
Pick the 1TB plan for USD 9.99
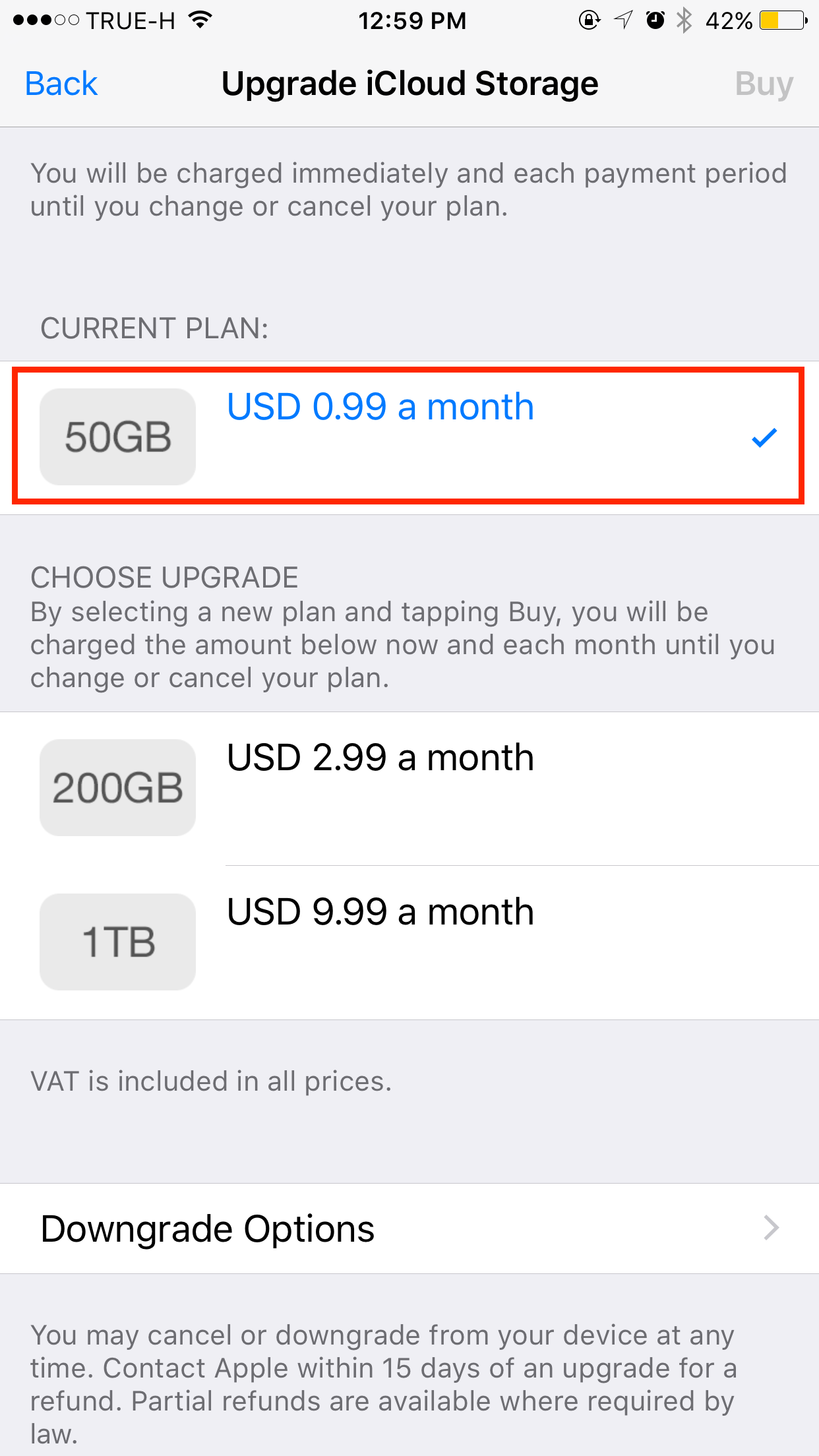pos(409,942)
